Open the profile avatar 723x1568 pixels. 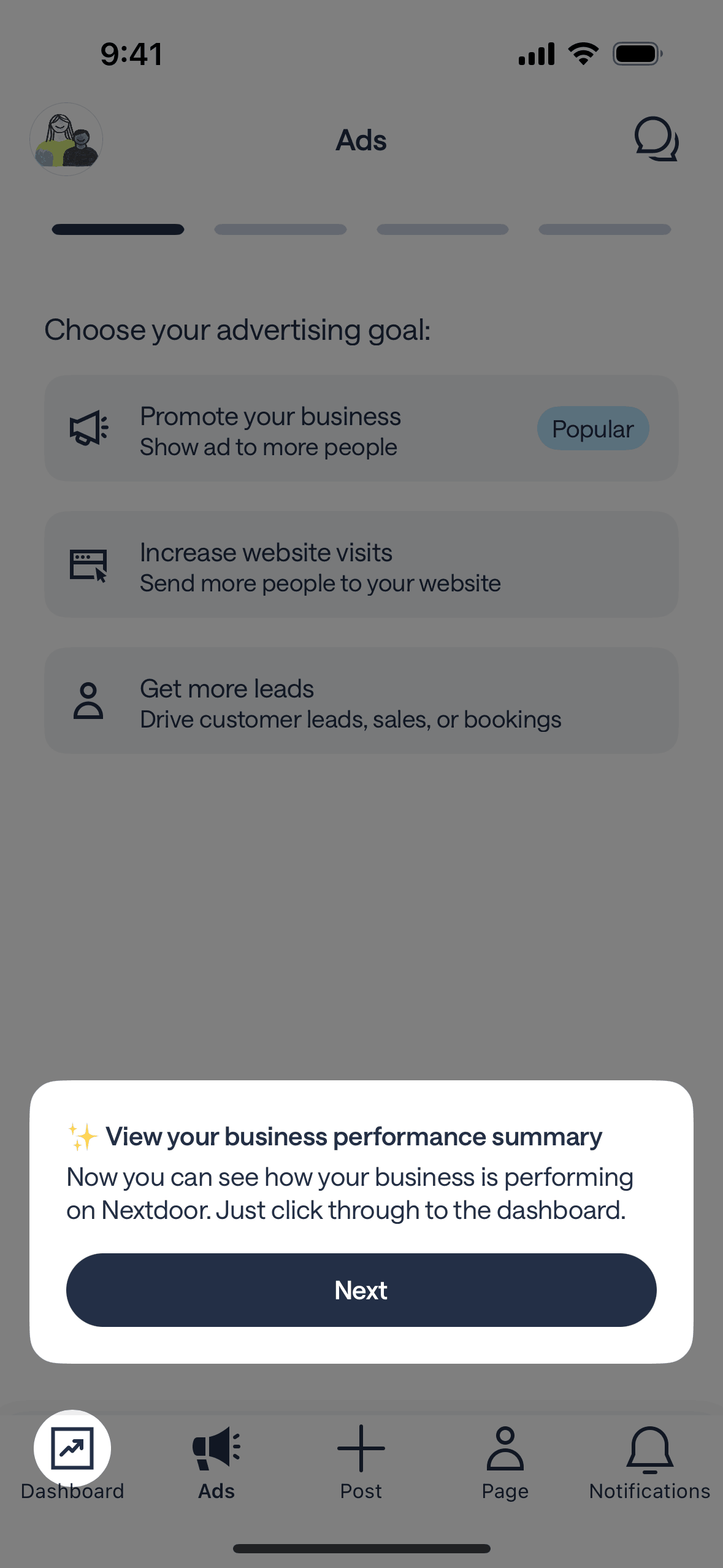coord(66,139)
